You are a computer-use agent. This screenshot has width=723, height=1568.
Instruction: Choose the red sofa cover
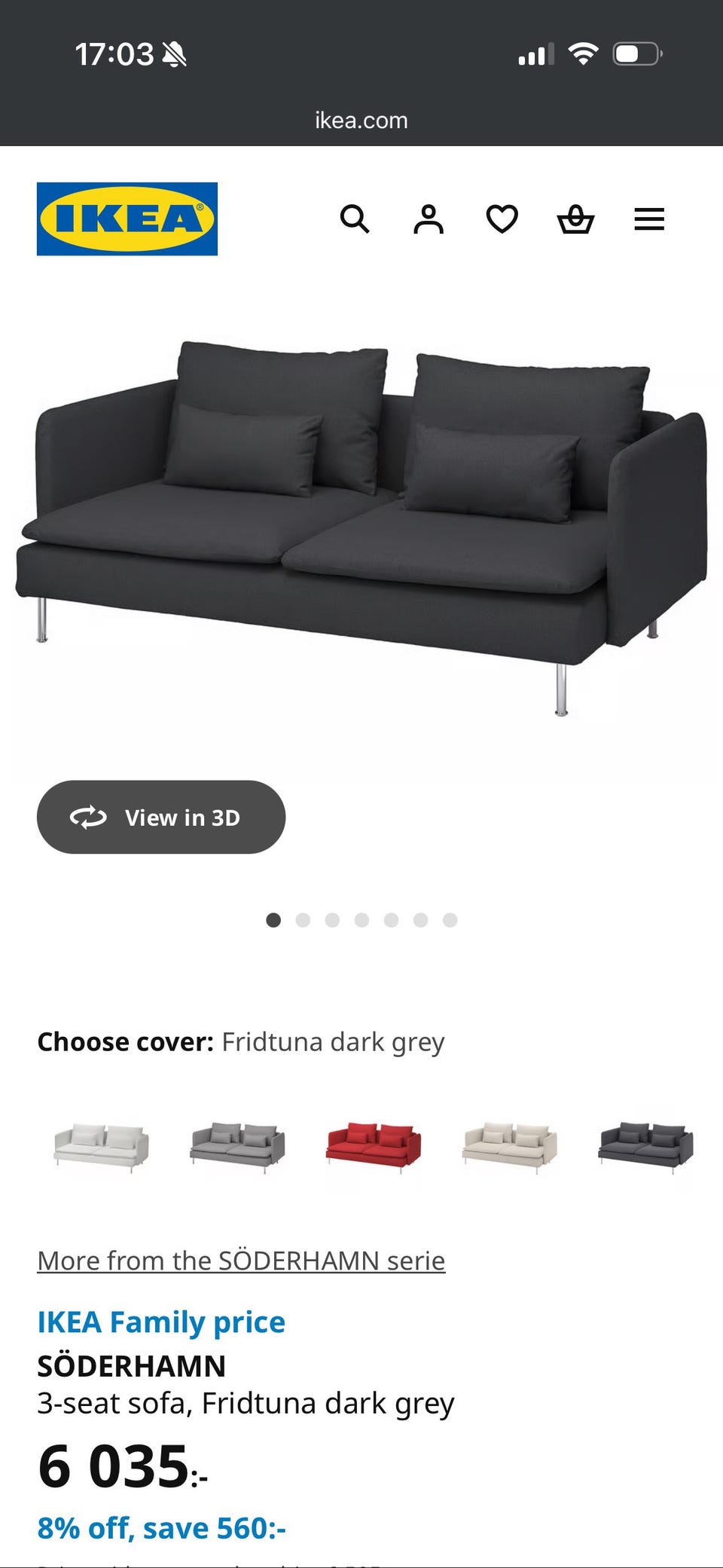pos(374,1147)
